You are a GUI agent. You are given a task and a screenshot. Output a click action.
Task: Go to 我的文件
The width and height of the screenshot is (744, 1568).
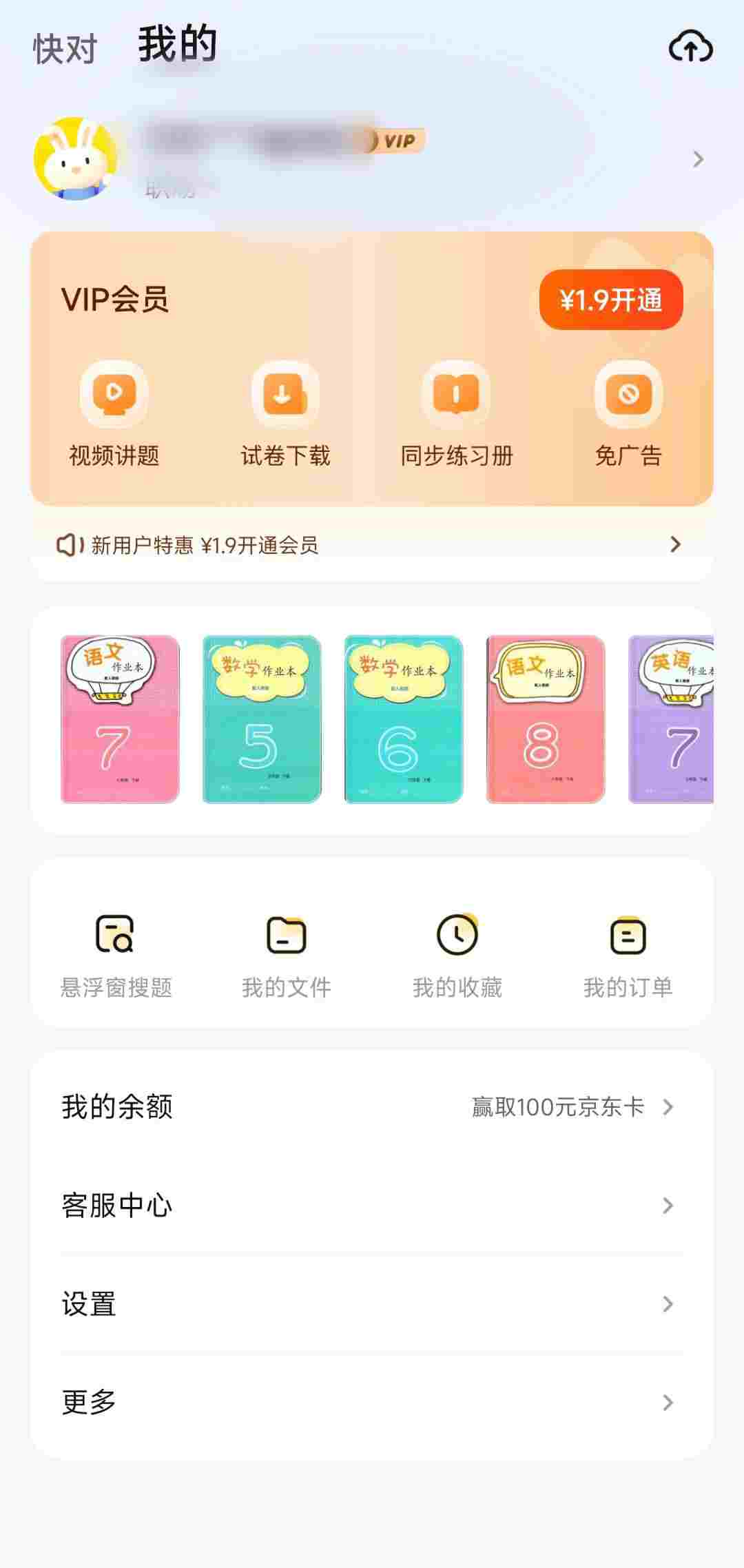click(286, 955)
